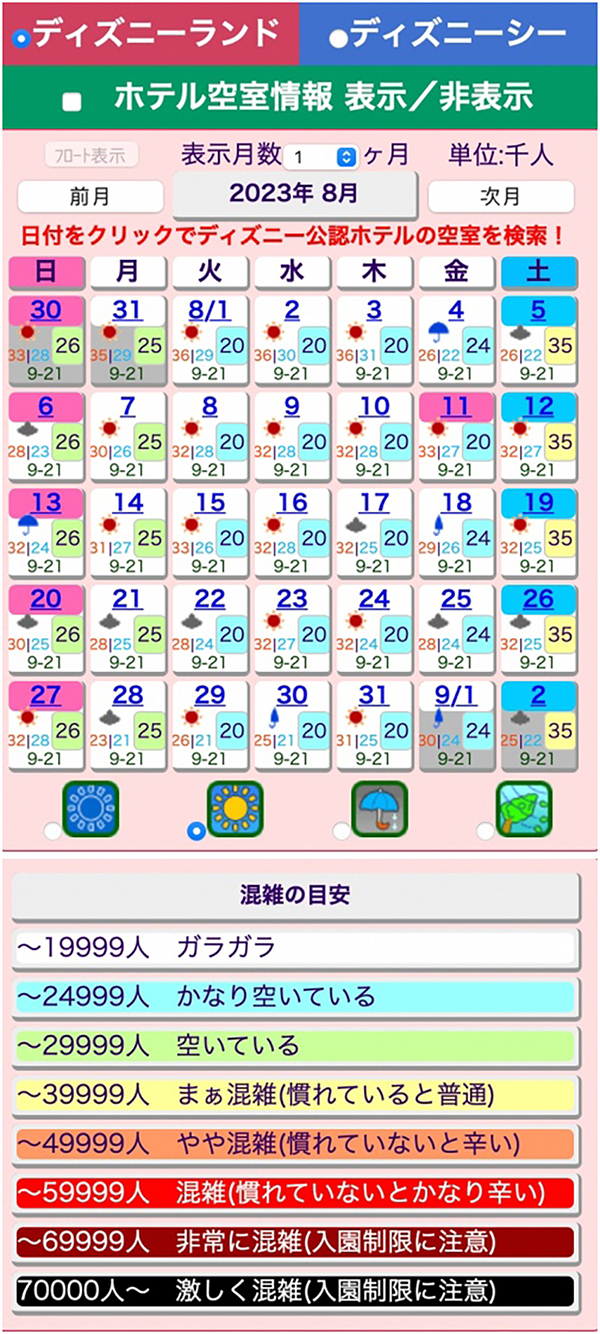Select date 23 in calendar

click(292, 599)
